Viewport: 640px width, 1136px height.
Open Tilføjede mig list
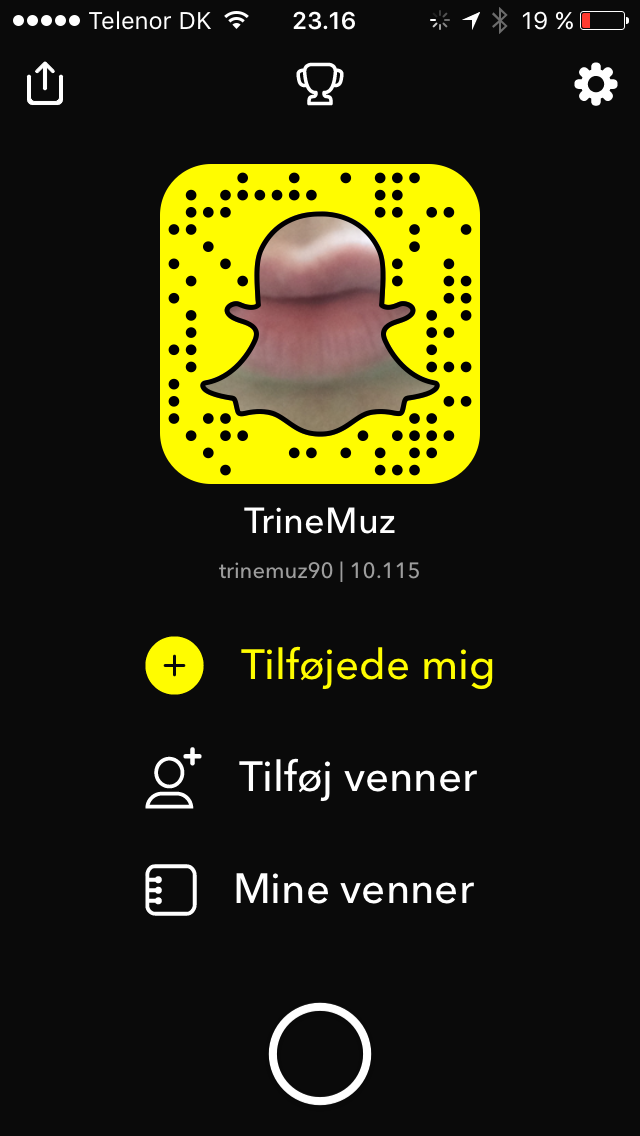point(320,665)
